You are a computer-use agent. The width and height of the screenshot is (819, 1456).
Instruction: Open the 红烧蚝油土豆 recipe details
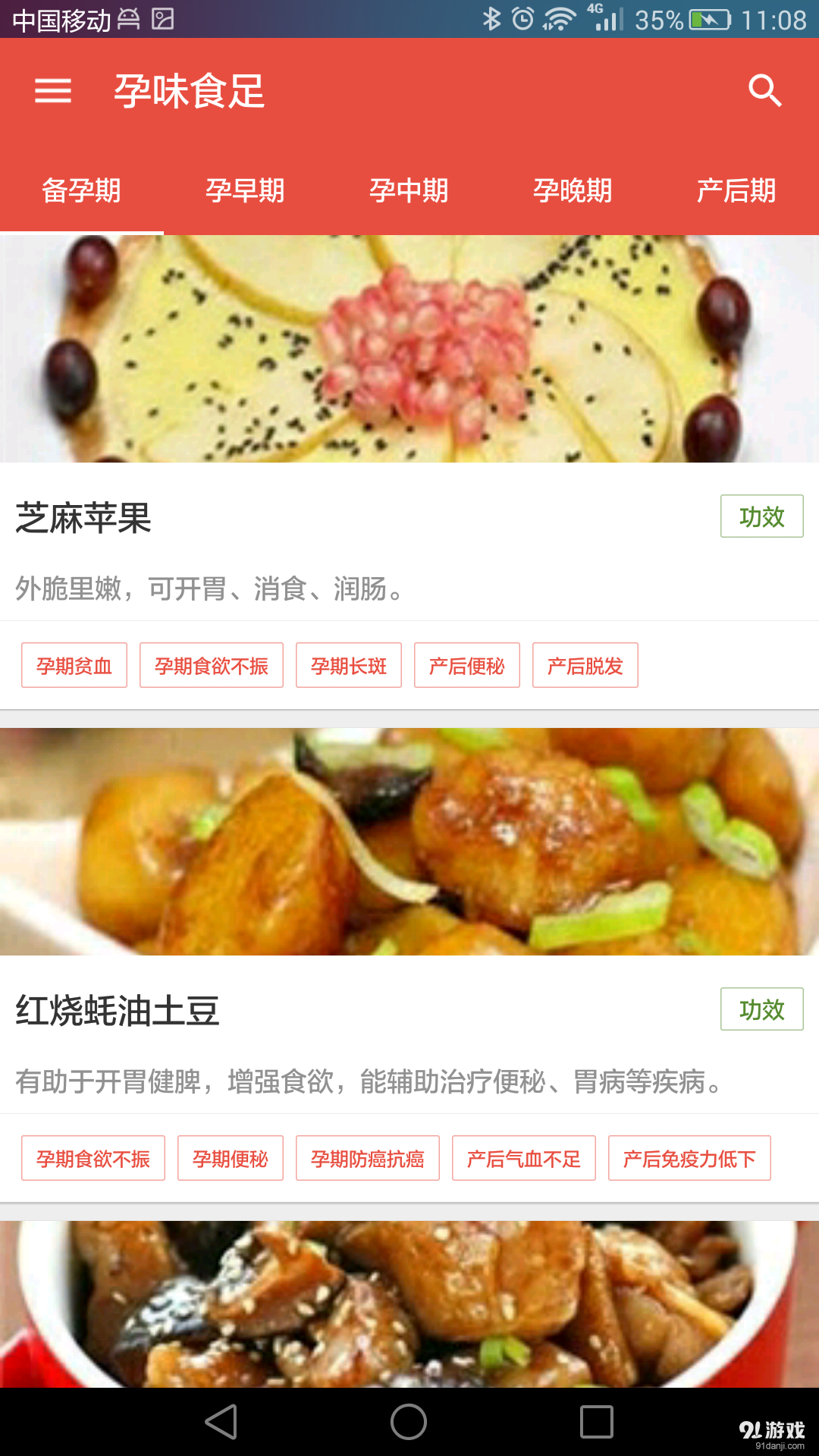pyautogui.click(x=118, y=1011)
